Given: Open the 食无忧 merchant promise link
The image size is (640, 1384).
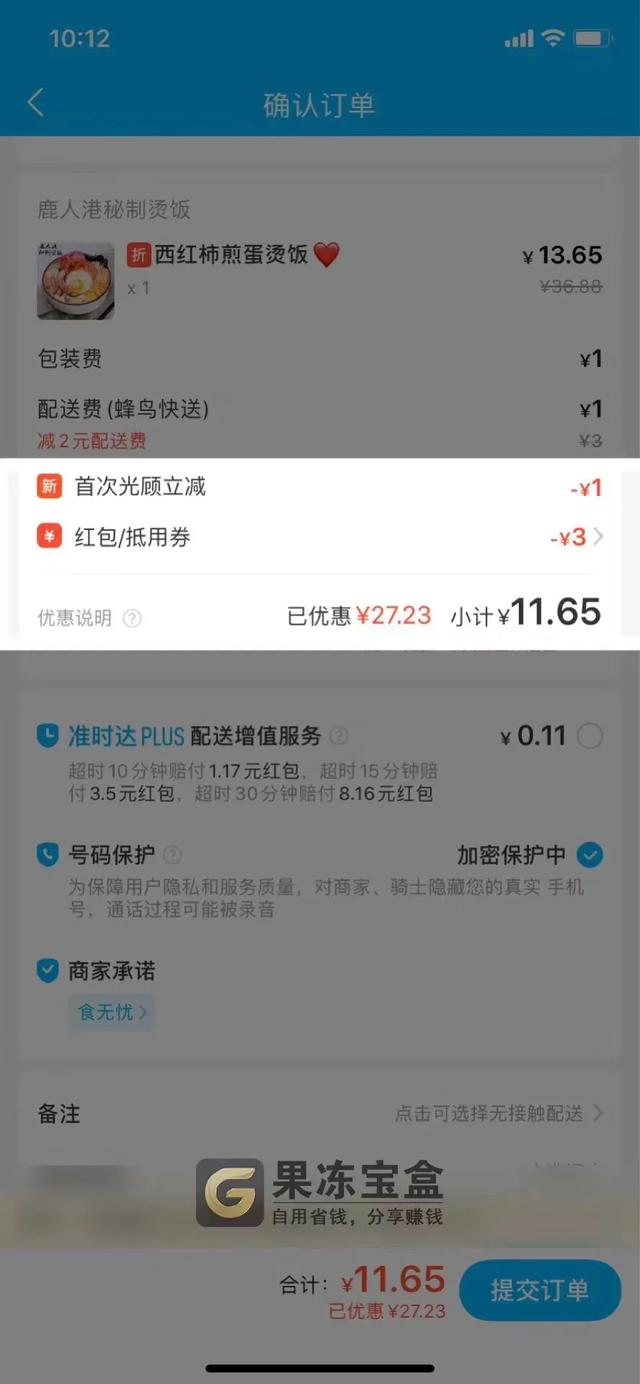Looking at the screenshot, I should click(x=111, y=1012).
